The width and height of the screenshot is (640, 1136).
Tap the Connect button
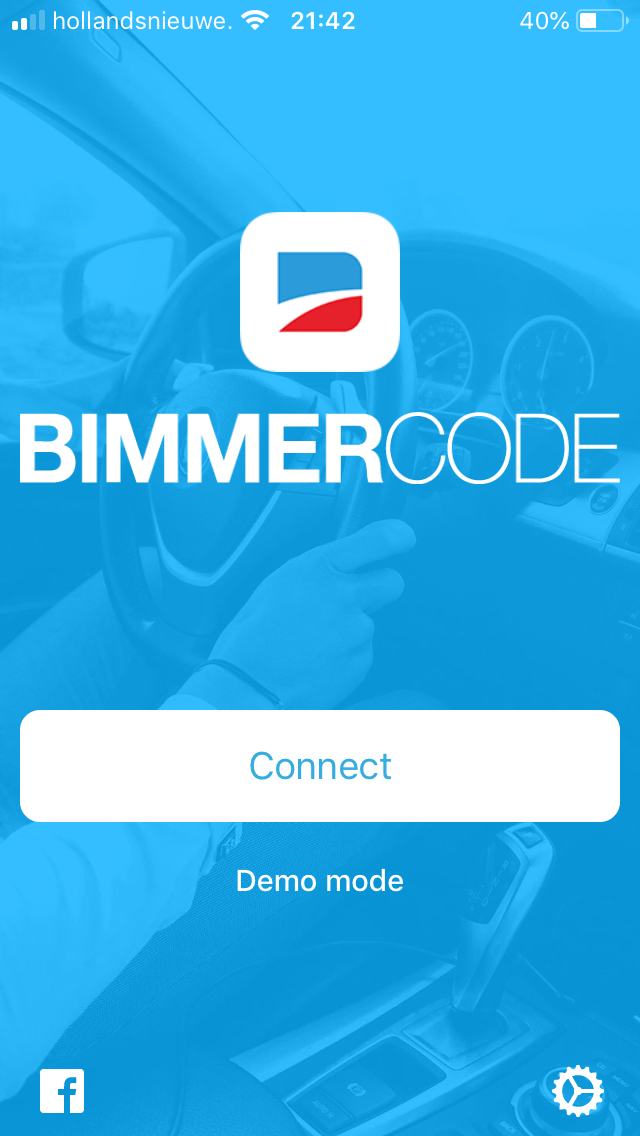point(320,766)
